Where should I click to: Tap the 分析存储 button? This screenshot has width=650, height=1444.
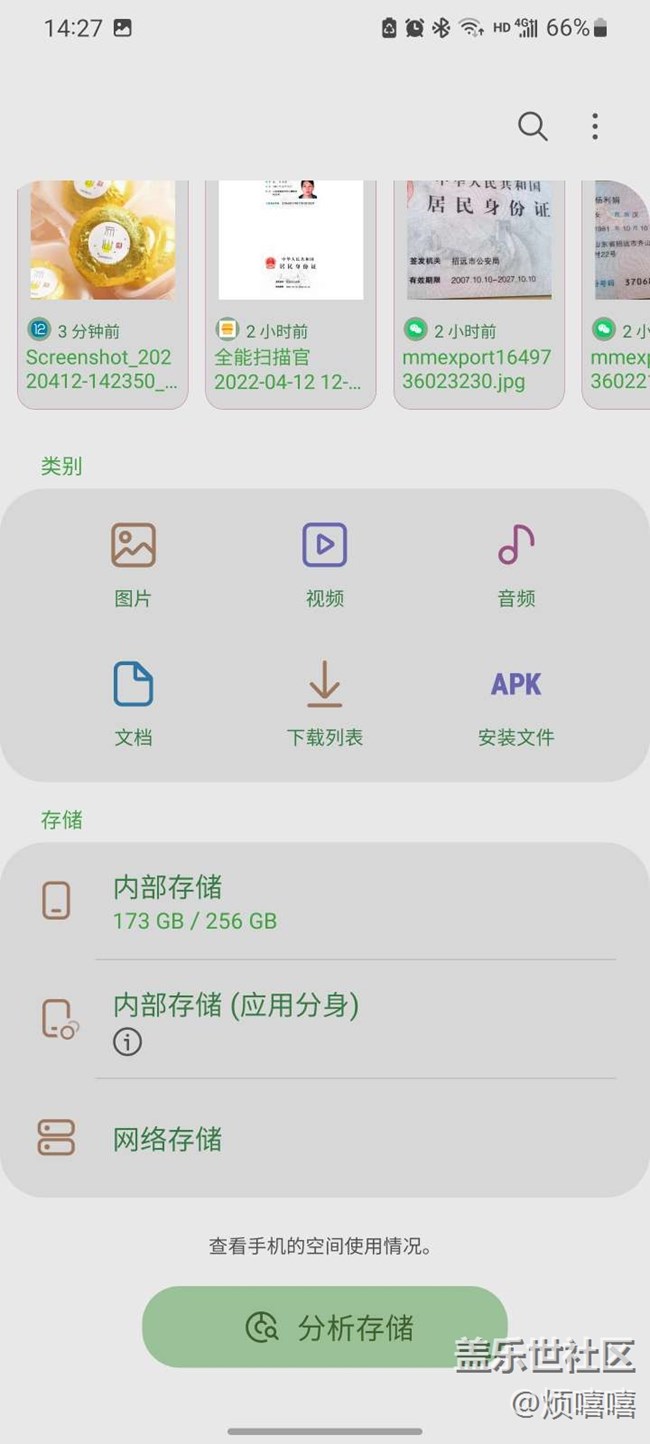[x=325, y=1327]
